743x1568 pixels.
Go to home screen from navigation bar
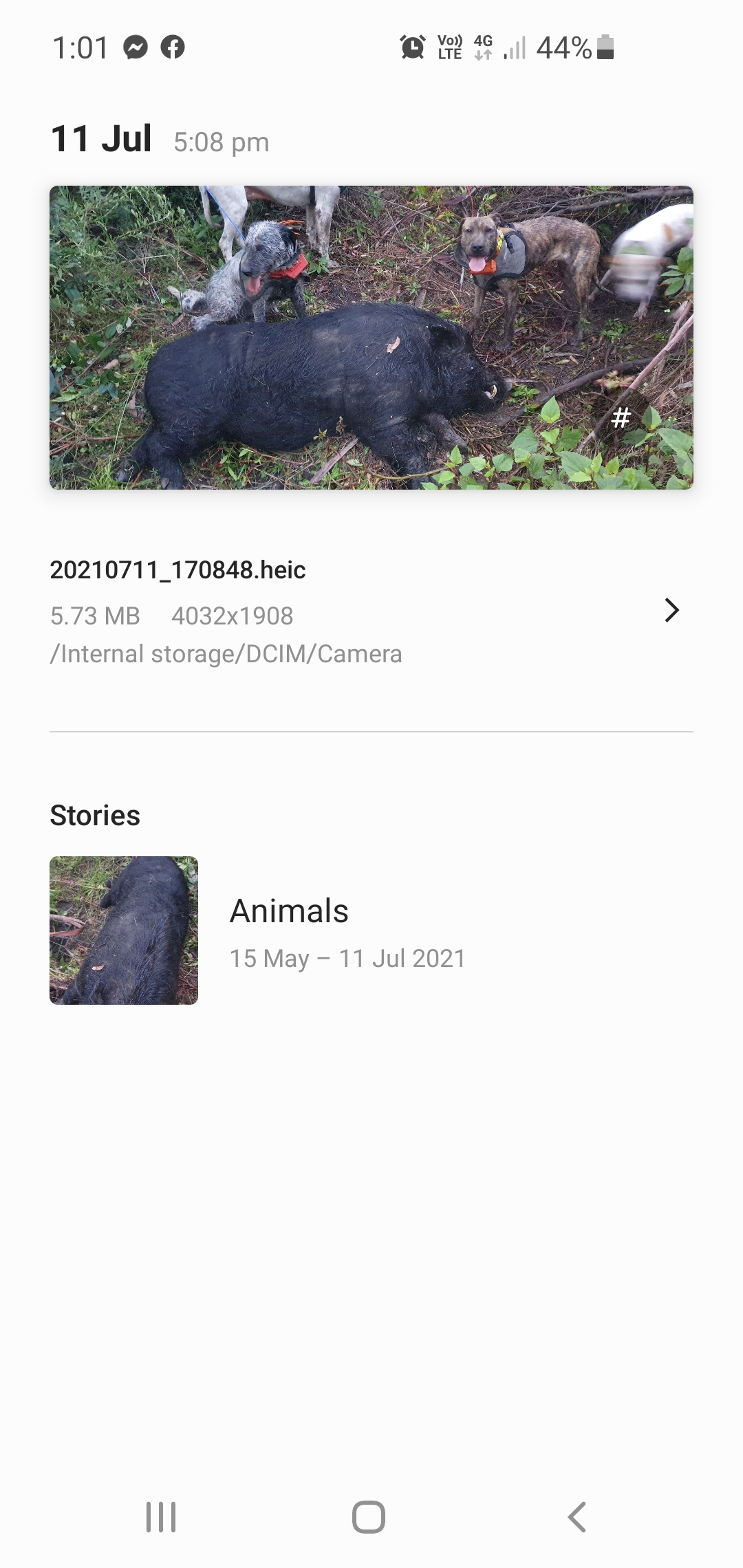(369, 1516)
